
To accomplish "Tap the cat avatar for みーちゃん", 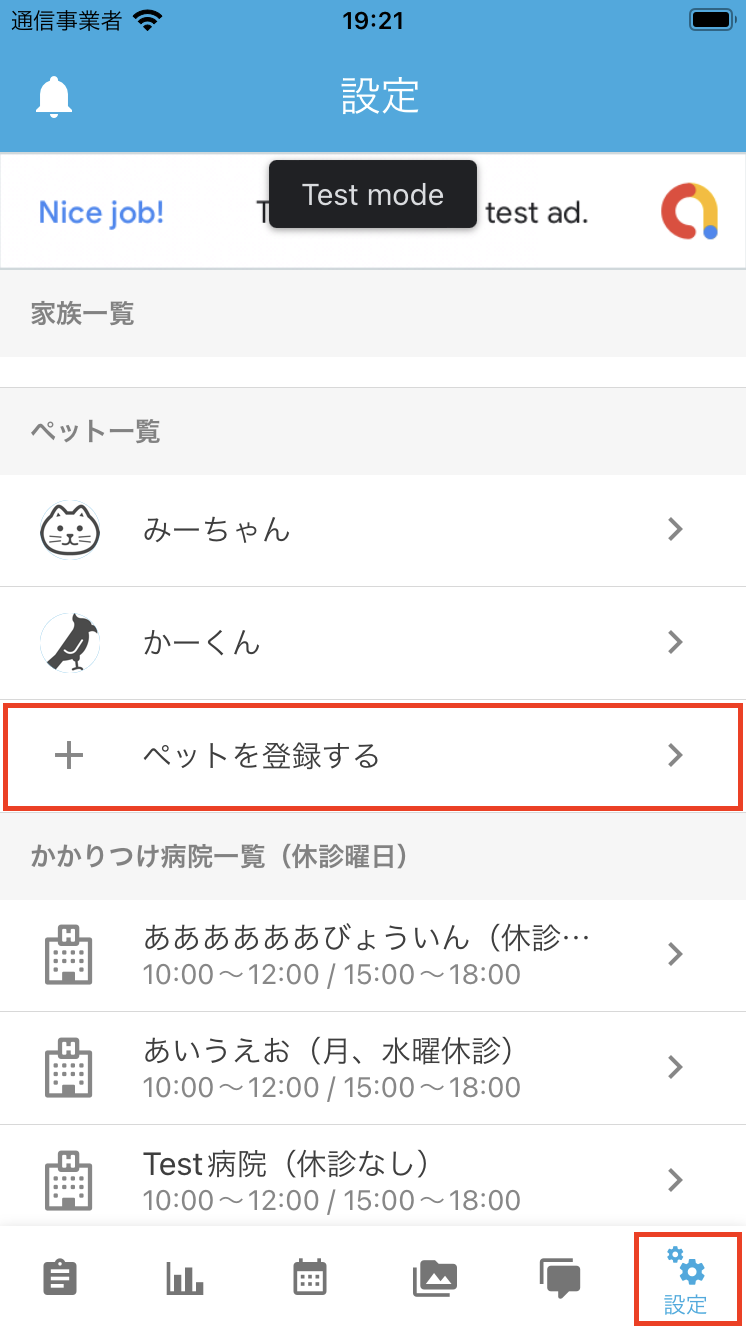I will coord(69,530).
